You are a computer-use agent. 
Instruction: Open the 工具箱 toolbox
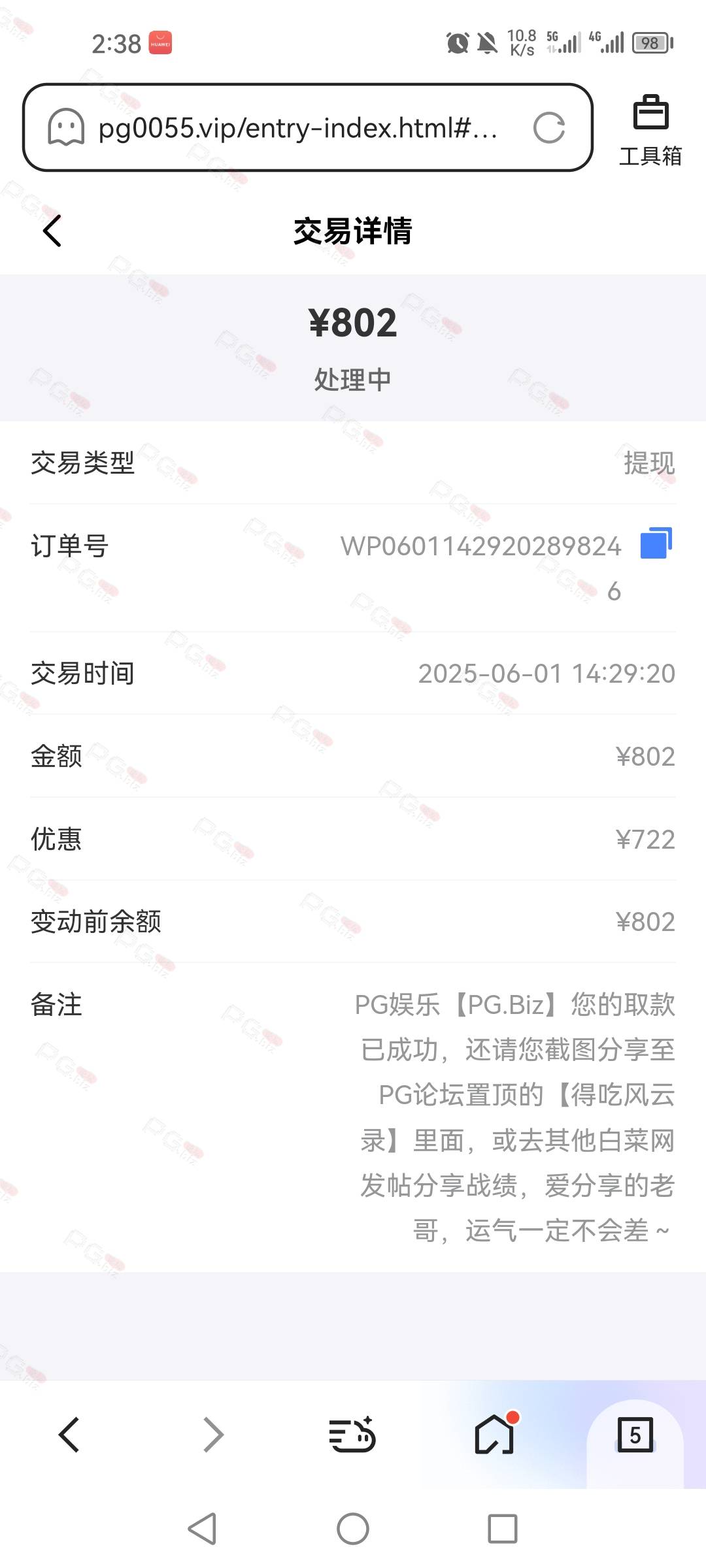(650, 130)
